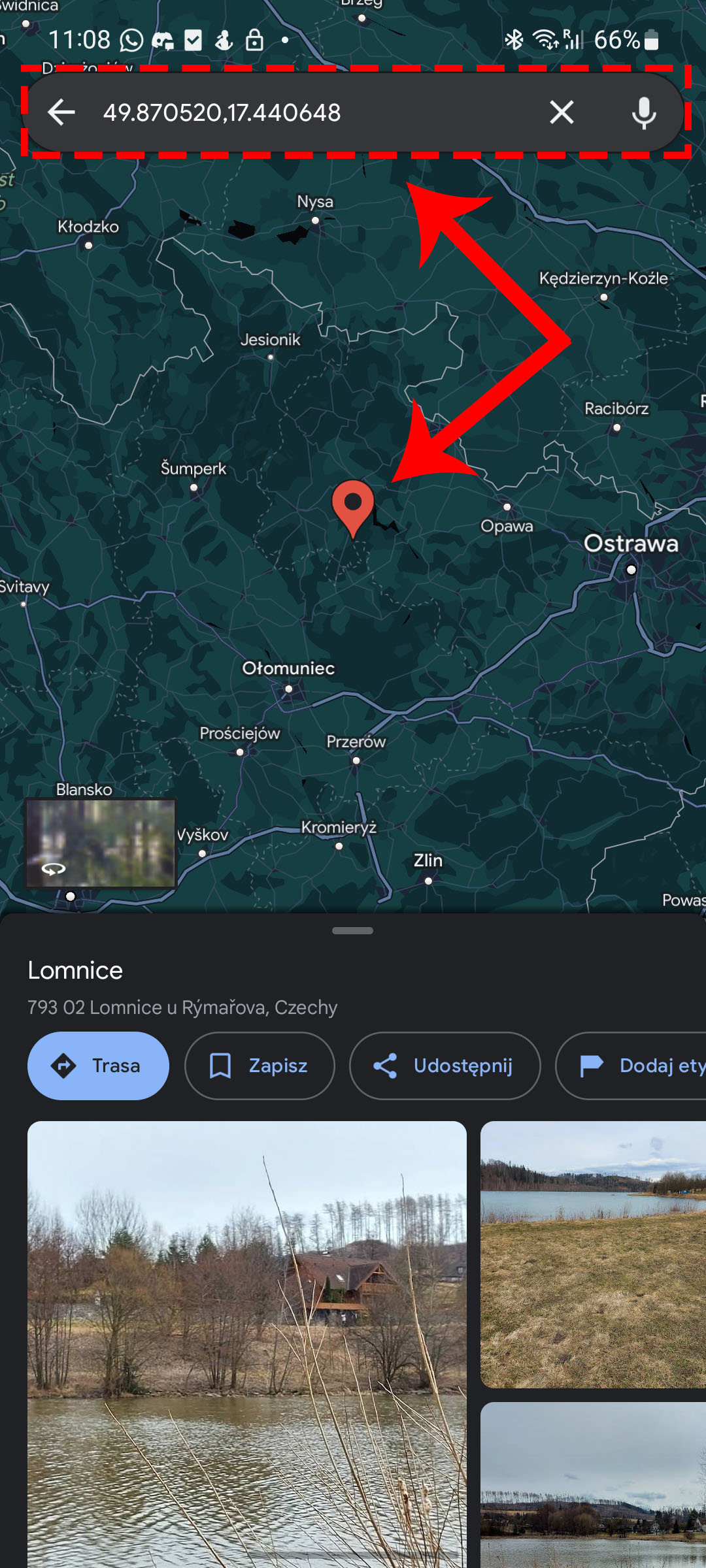Save the place with Zapisz

(x=260, y=1066)
